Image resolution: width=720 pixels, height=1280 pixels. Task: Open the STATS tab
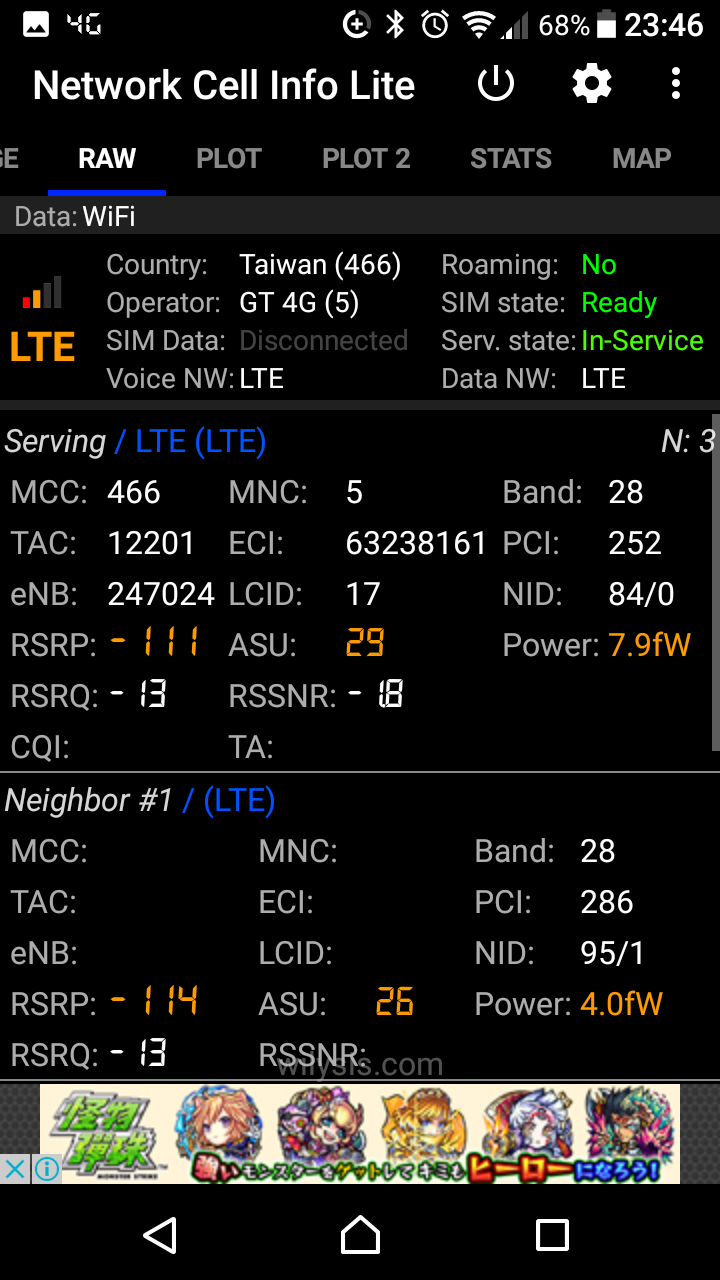point(510,159)
